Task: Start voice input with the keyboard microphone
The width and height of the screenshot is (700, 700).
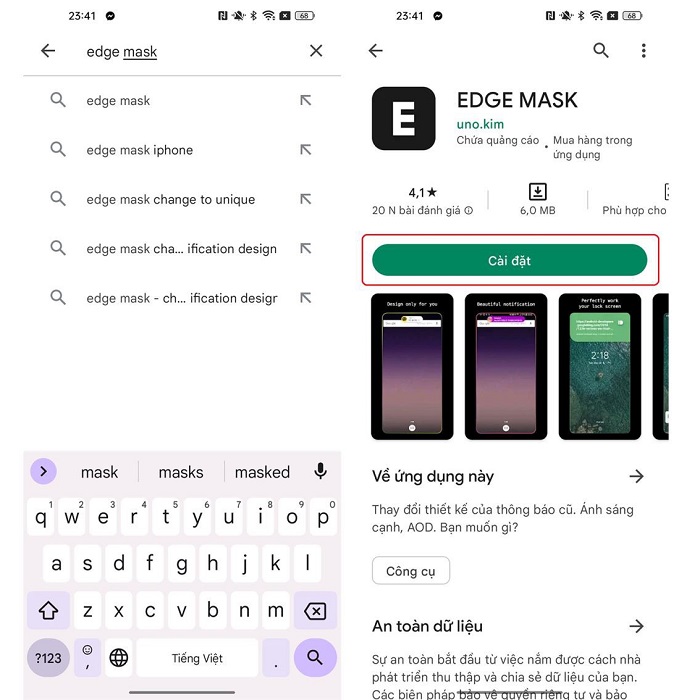Action: click(321, 471)
